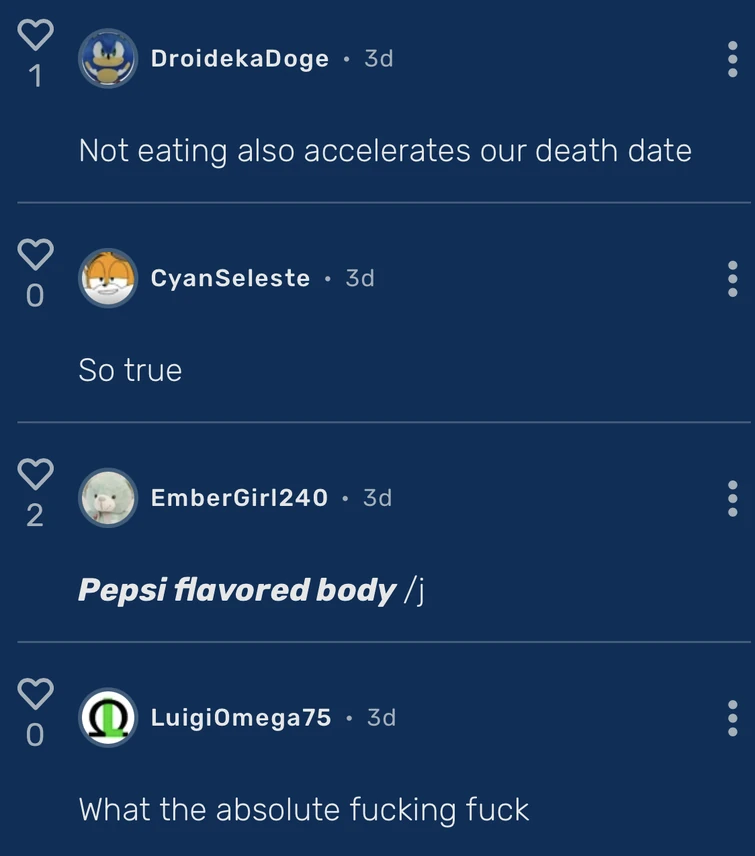Open overflow menu on CyanSeleste's comment
Image resolution: width=755 pixels, height=856 pixels.
click(733, 278)
